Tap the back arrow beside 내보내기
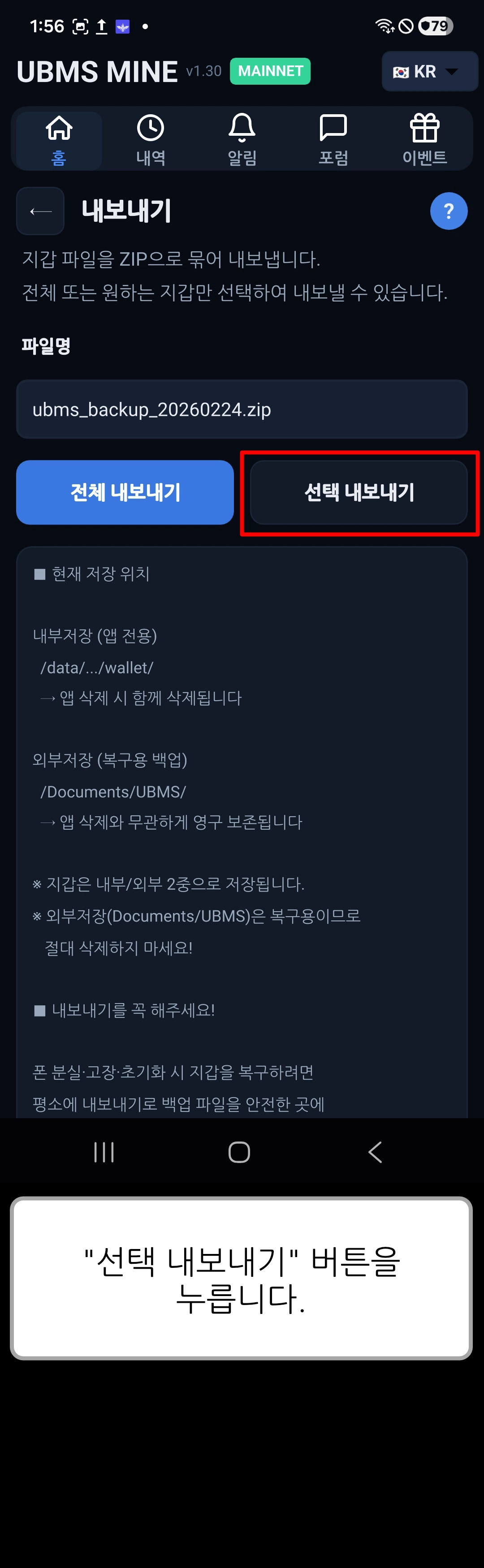484x1568 pixels. [x=40, y=211]
